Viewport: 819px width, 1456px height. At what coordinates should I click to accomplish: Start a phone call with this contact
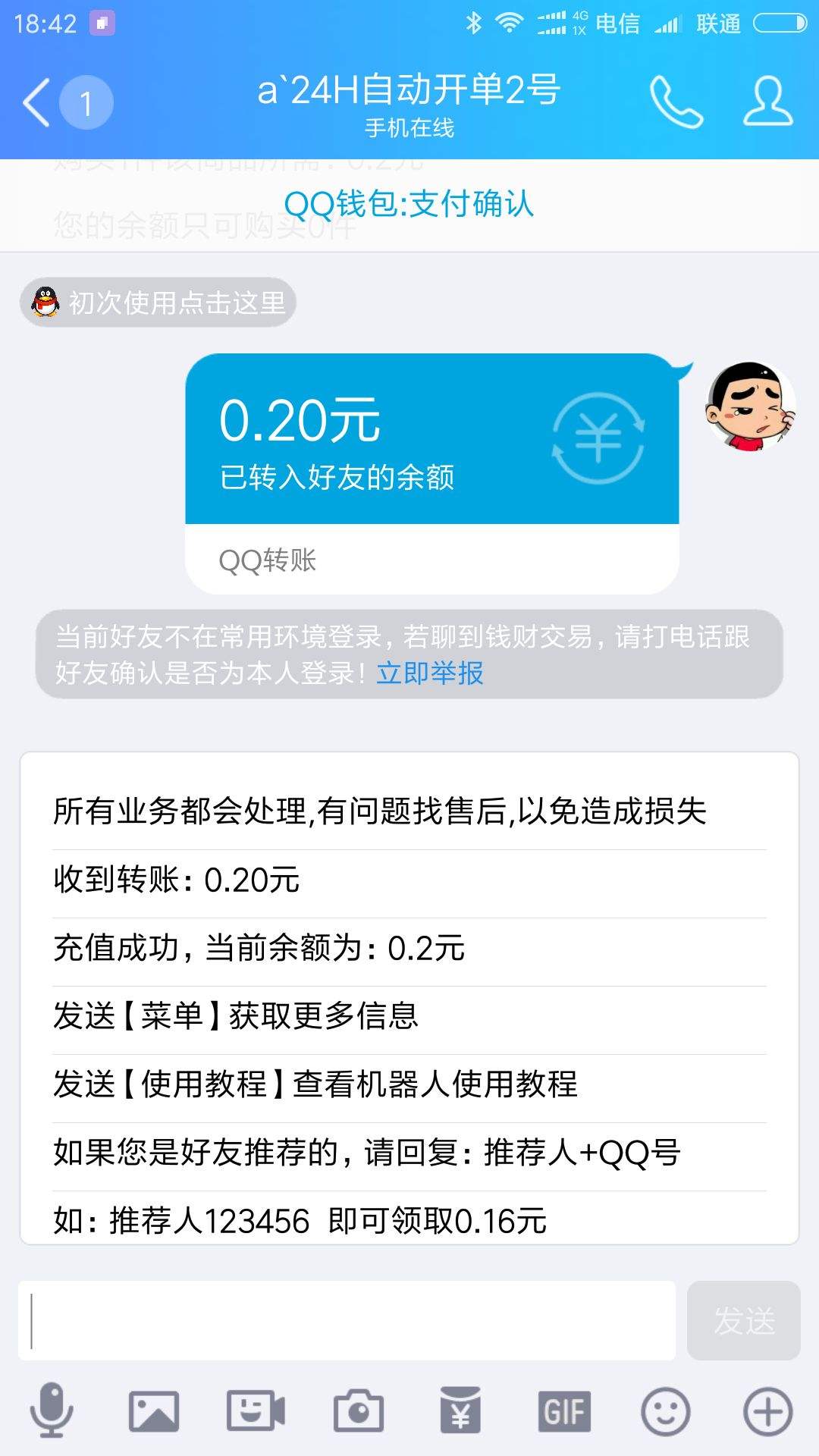[674, 102]
